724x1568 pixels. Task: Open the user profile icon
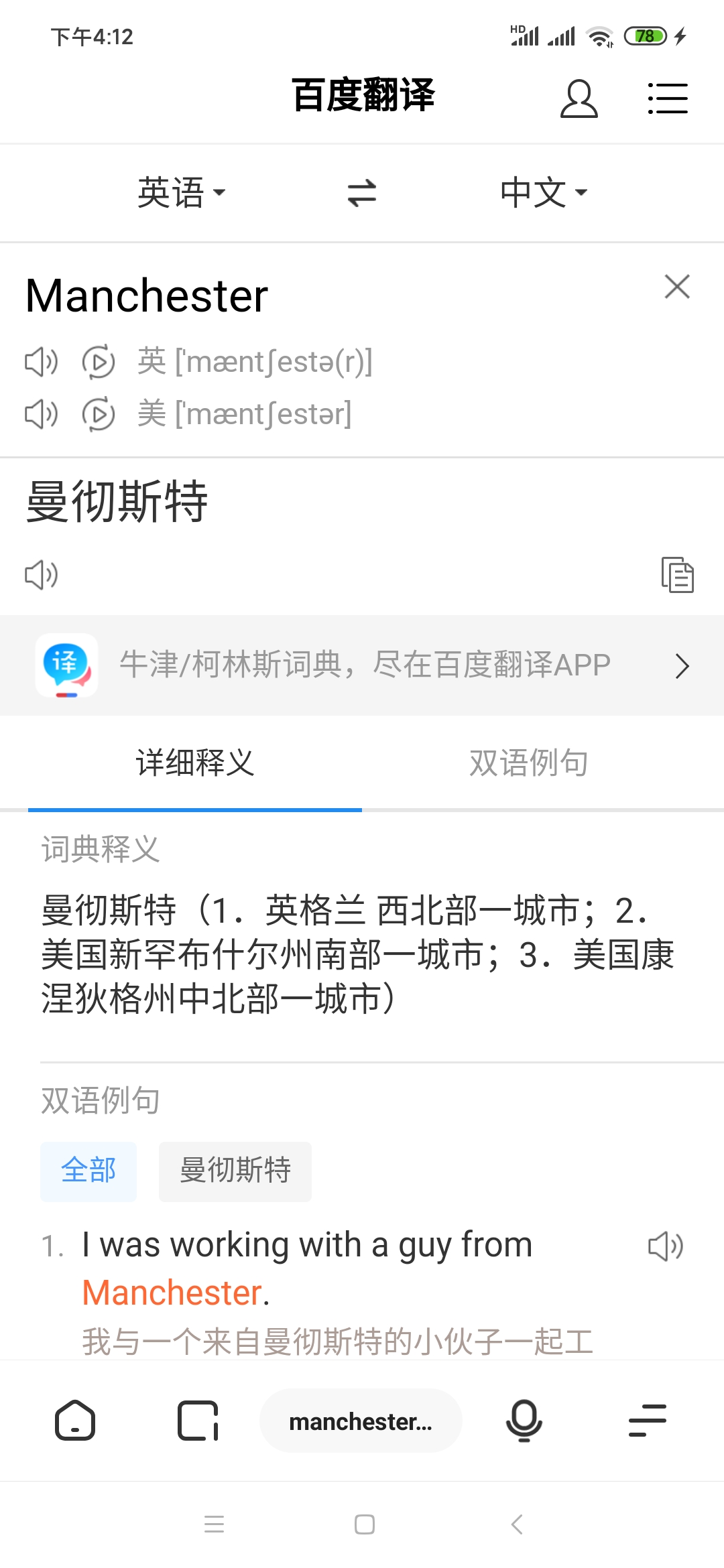[x=579, y=99]
